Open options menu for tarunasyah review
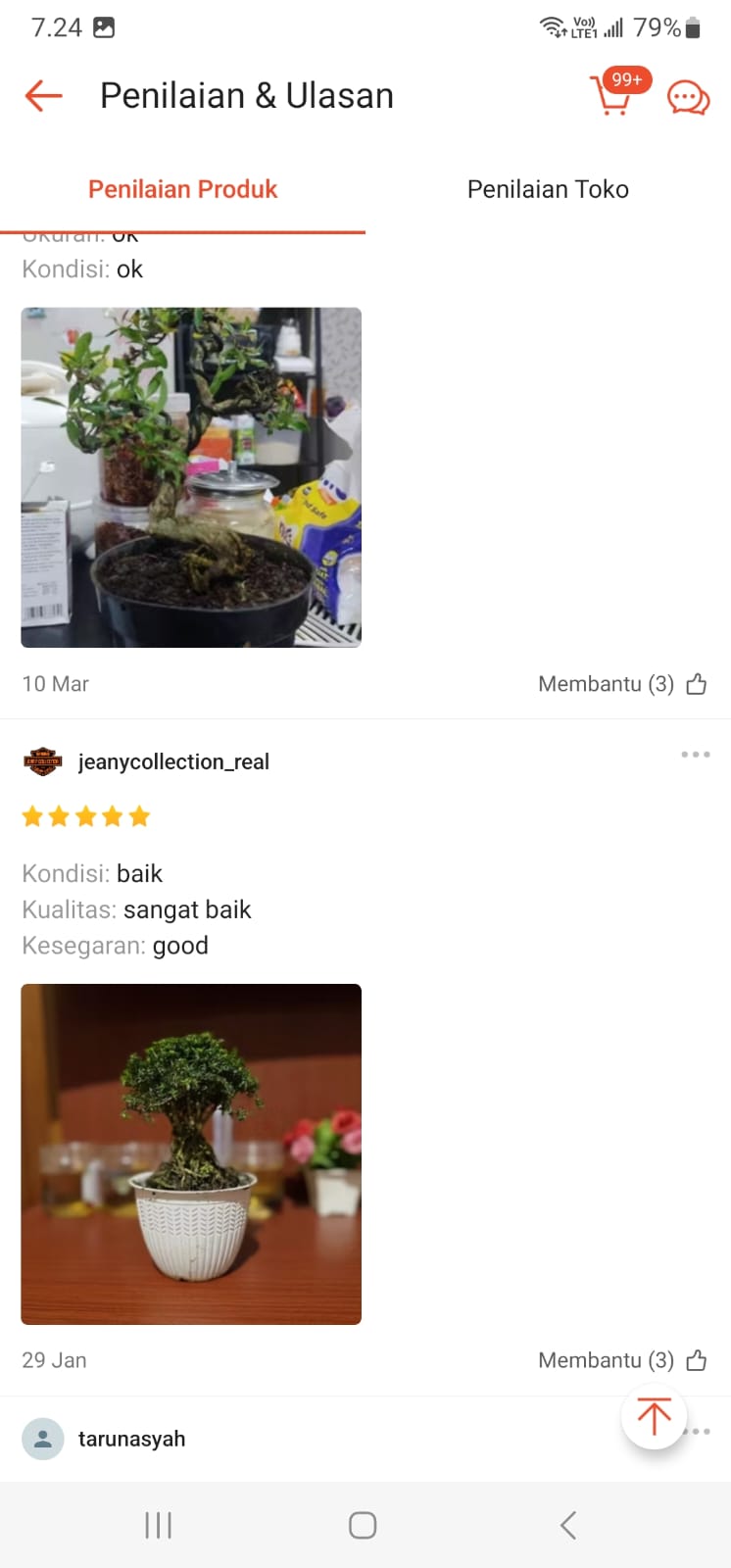 tap(697, 1431)
